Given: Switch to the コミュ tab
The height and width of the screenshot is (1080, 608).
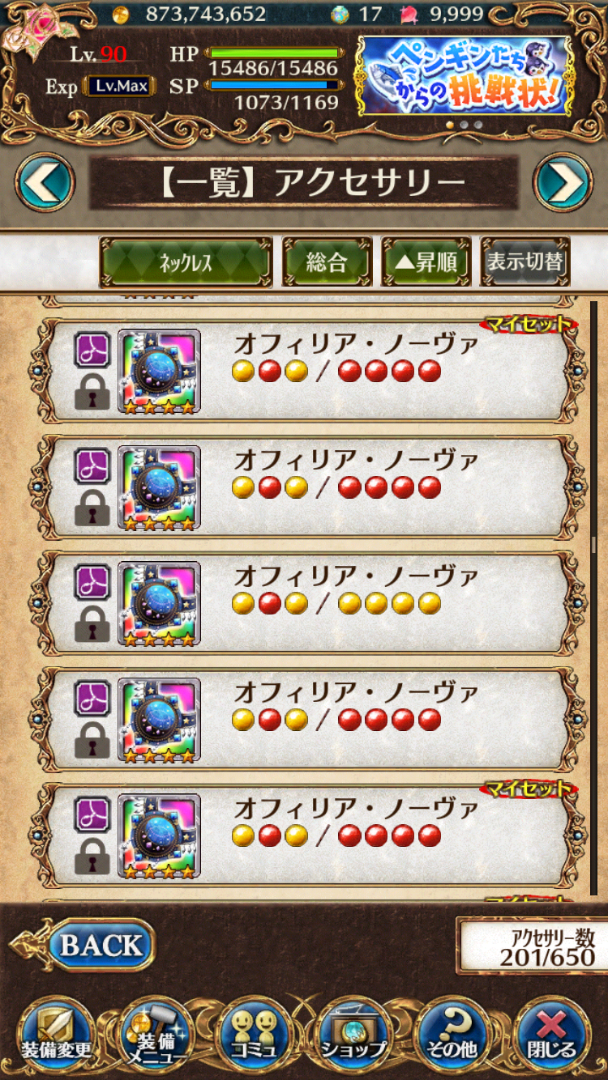Looking at the screenshot, I should coord(254,1035).
